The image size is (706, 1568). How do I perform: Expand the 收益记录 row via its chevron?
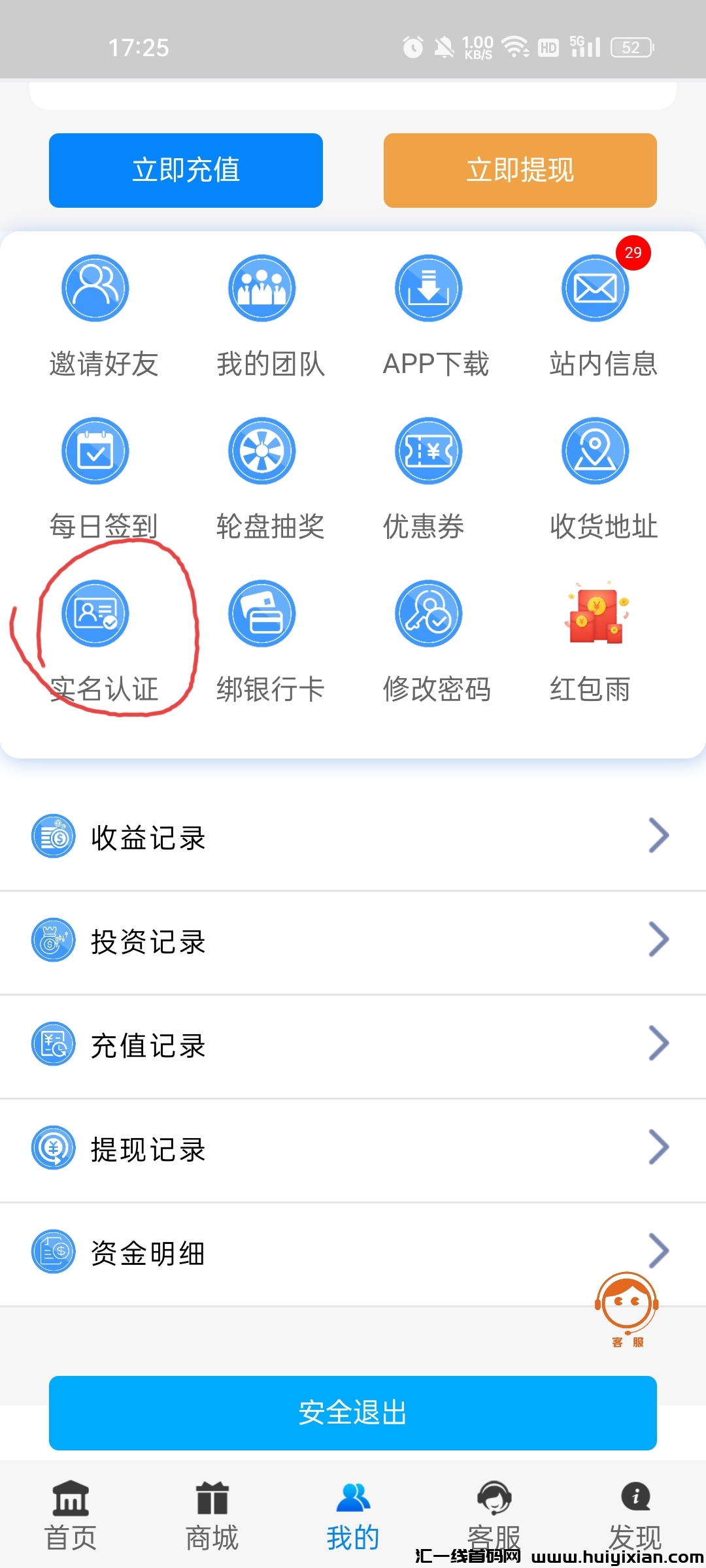659,836
